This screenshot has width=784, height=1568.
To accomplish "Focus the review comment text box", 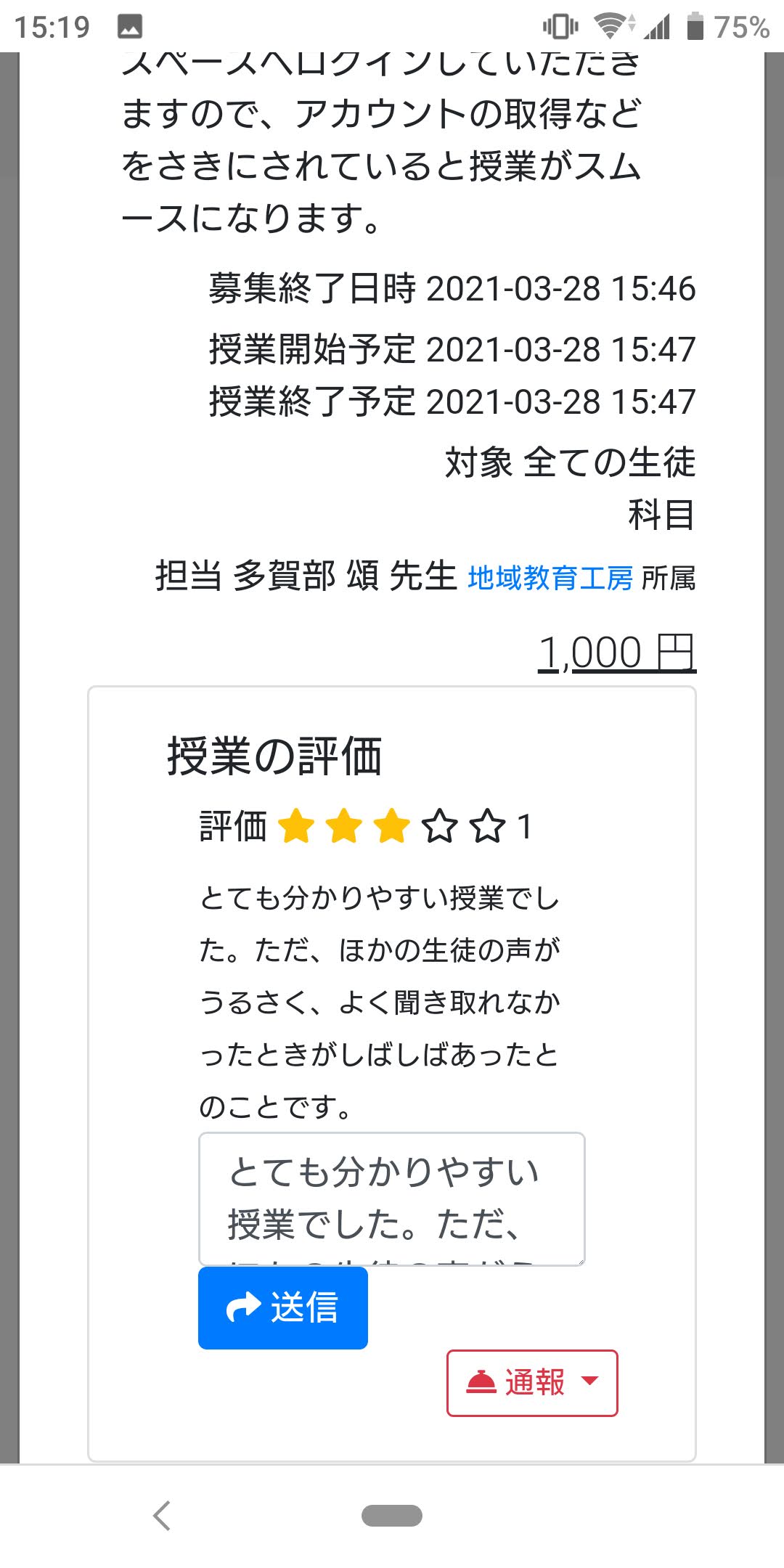I will [392, 1199].
